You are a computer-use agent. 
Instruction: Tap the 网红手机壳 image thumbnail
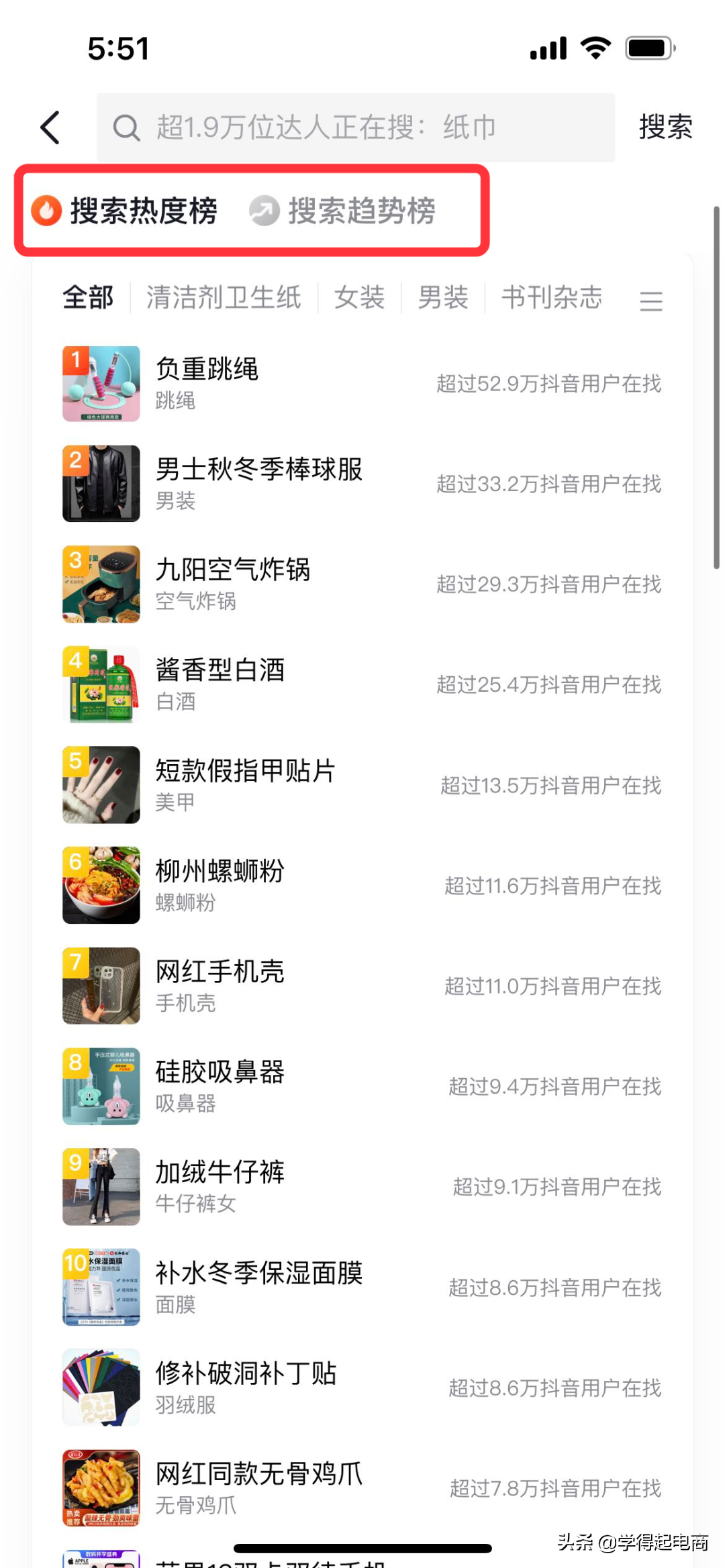coord(101,985)
